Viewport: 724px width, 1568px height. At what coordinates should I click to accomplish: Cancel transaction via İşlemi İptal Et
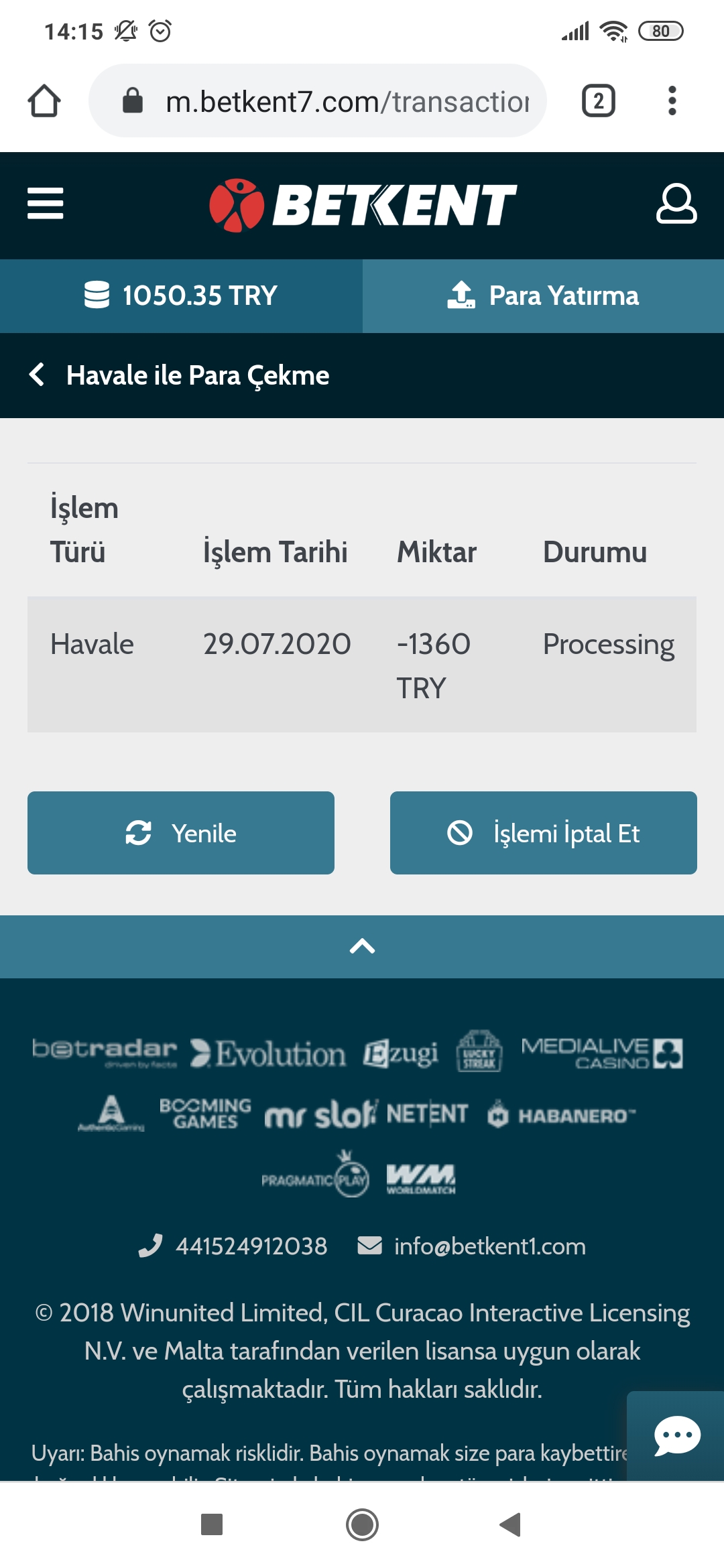click(x=544, y=833)
